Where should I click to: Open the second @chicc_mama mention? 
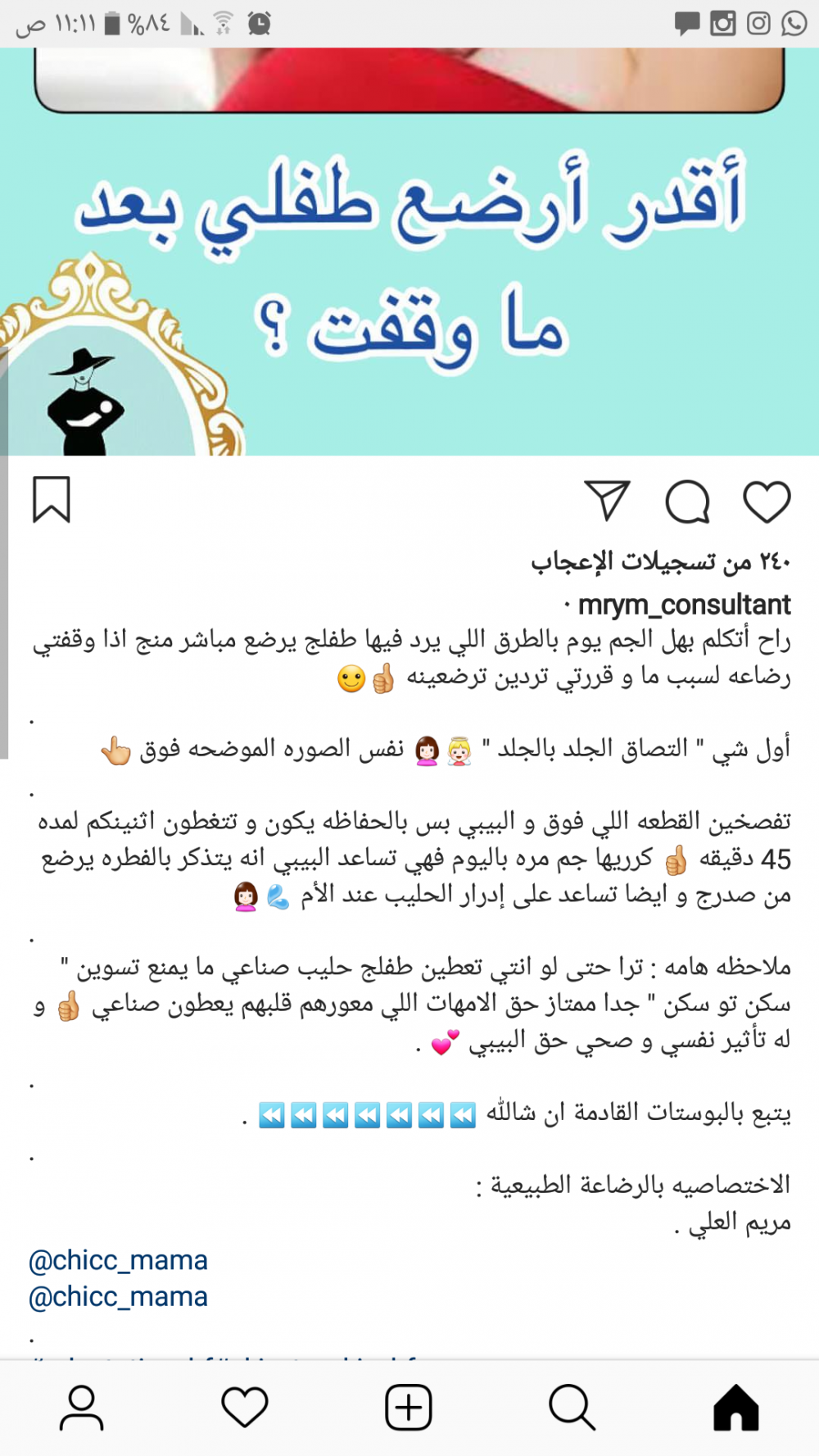(118, 1297)
